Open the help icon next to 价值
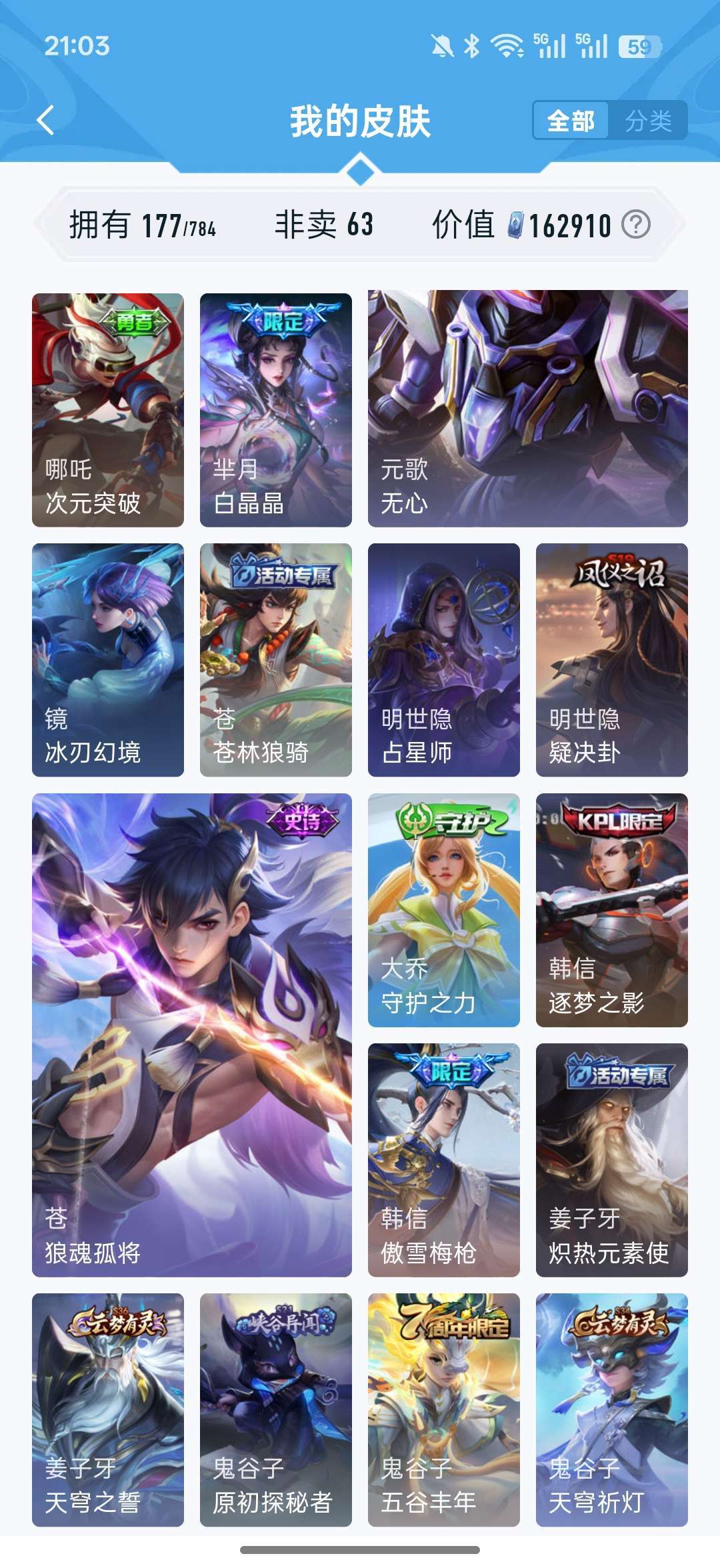The height and width of the screenshot is (1568, 720). click(x=635, y=225)
